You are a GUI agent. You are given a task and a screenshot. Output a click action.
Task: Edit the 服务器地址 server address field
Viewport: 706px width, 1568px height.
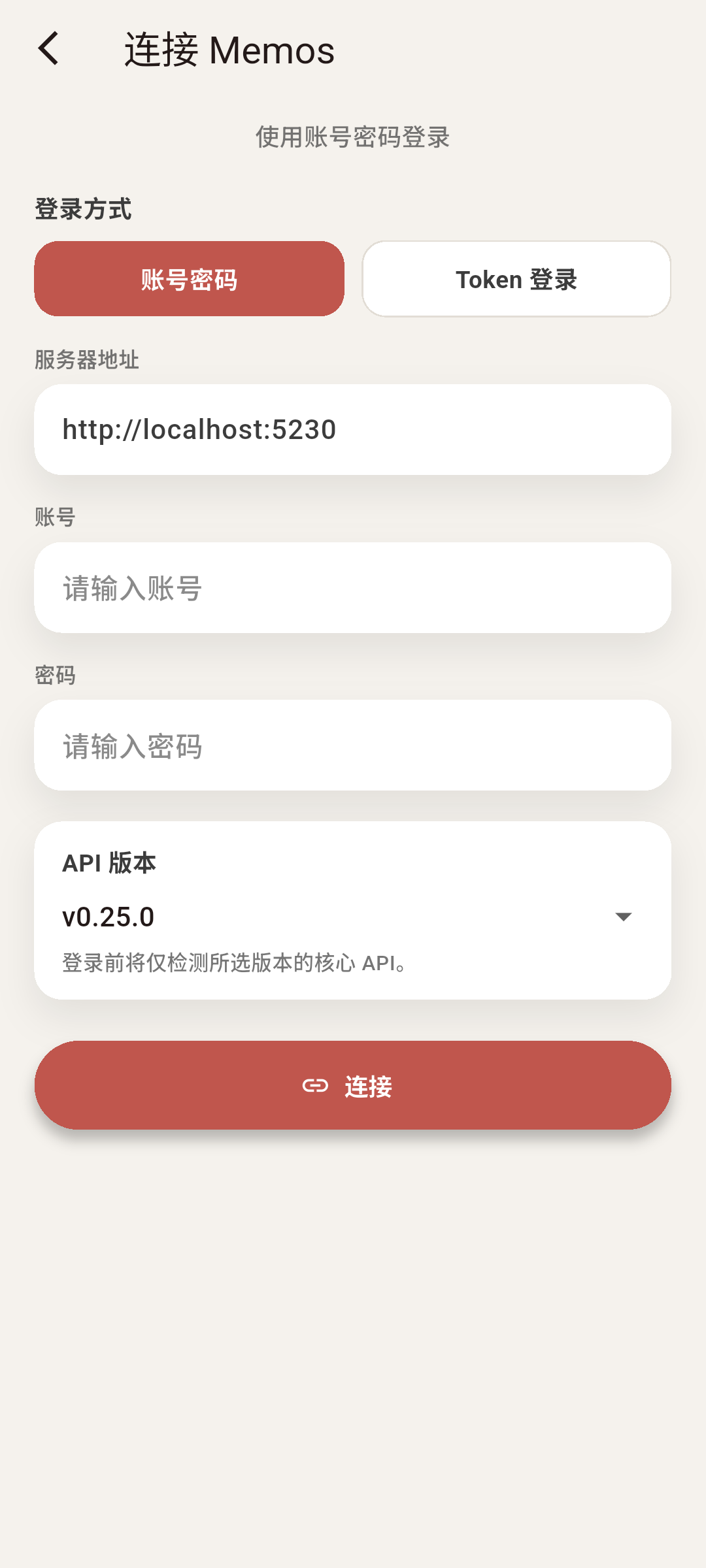coord(352,430)
